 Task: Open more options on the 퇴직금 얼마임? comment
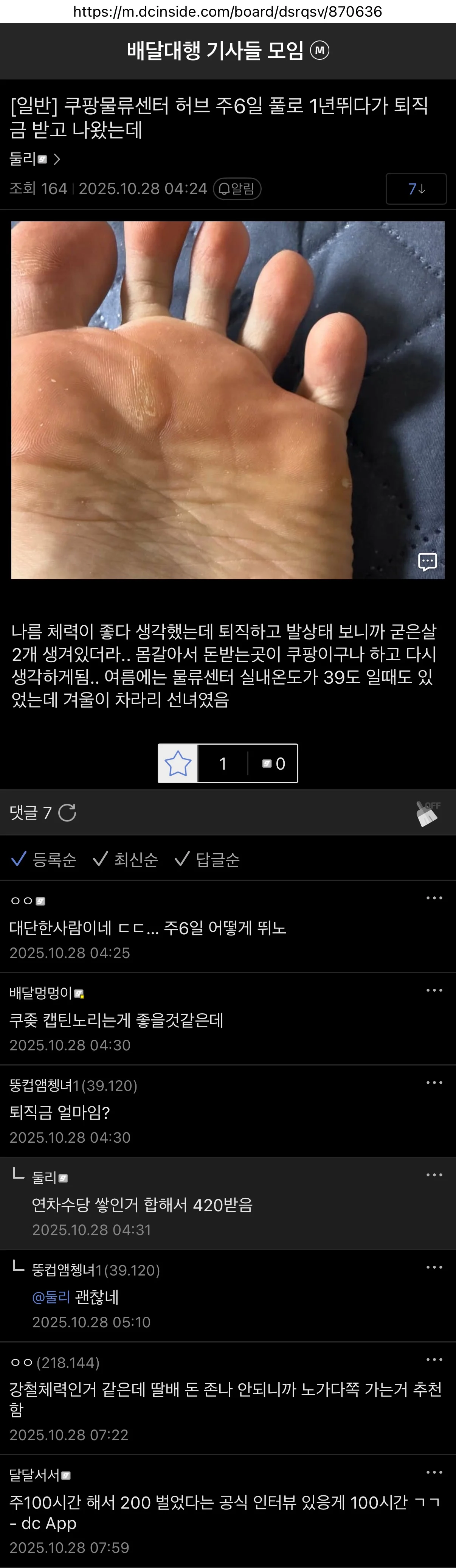(434, 1083)
